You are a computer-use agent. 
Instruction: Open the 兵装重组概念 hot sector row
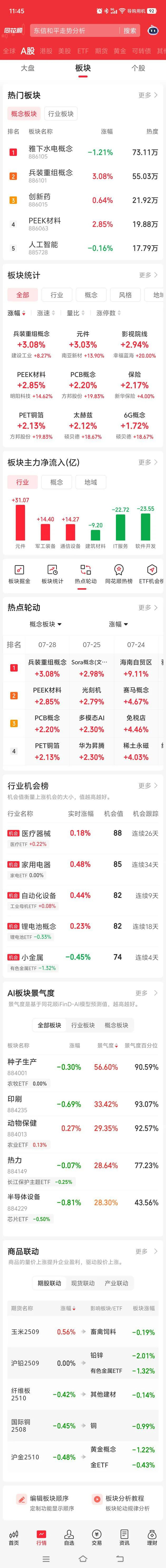point(83,176)
